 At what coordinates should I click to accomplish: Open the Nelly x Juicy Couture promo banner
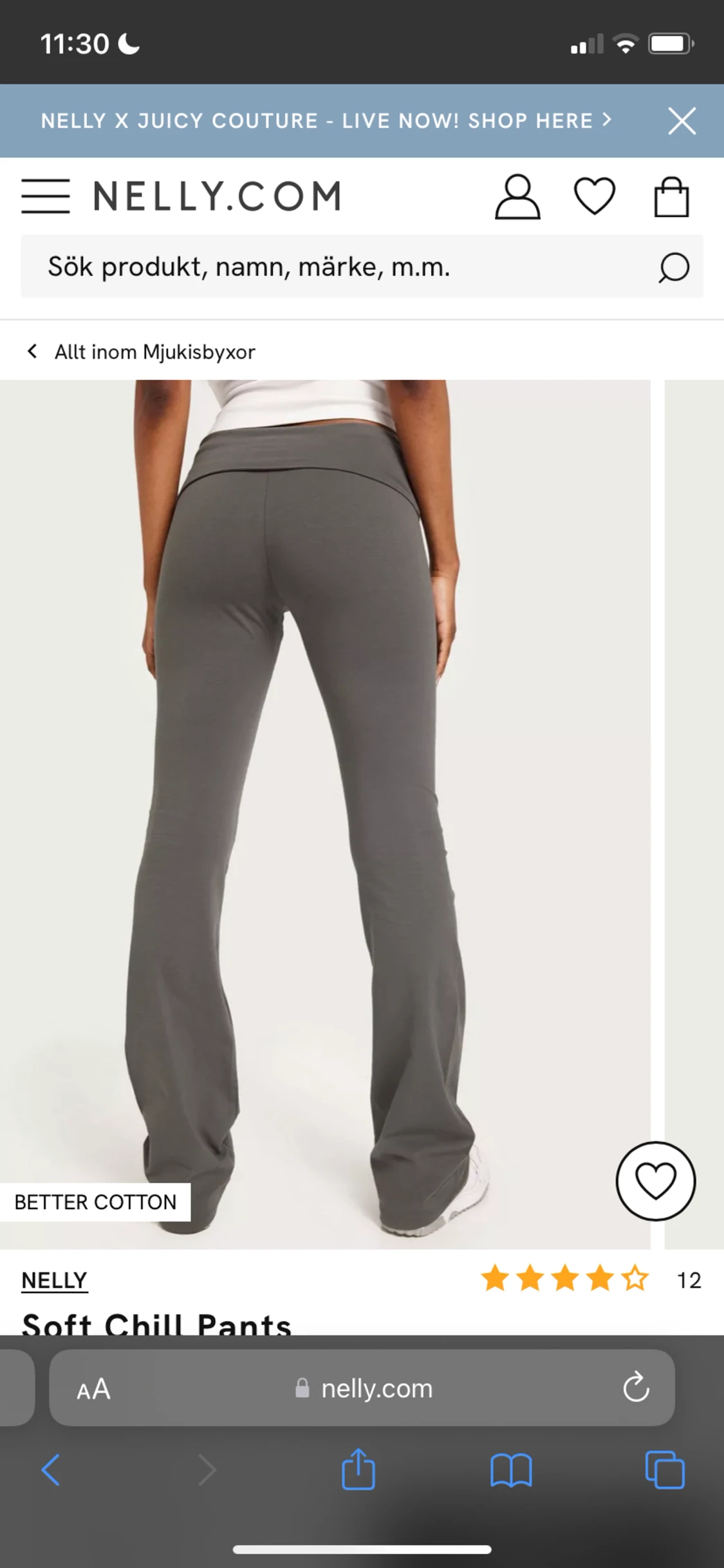click(326, 120)
